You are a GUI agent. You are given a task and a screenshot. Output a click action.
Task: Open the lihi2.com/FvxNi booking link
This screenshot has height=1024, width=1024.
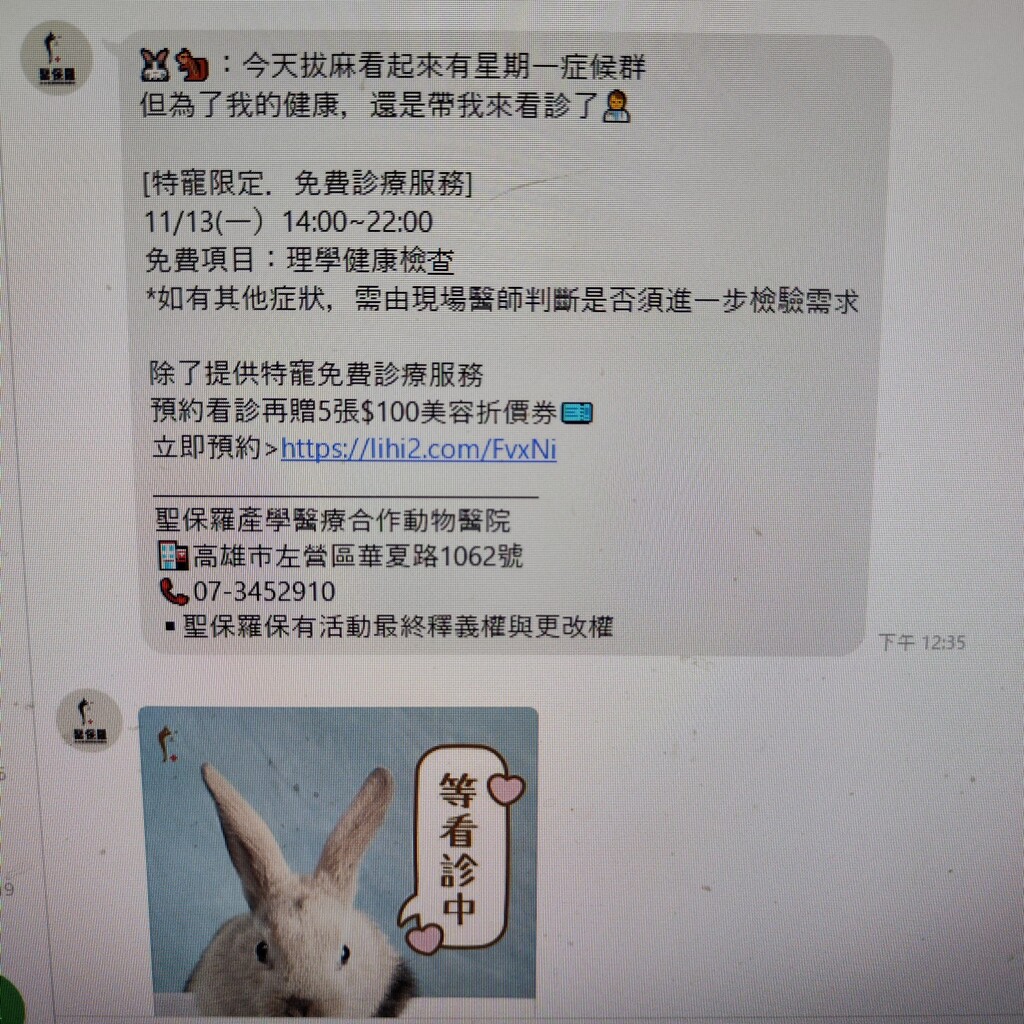(418, 450)
